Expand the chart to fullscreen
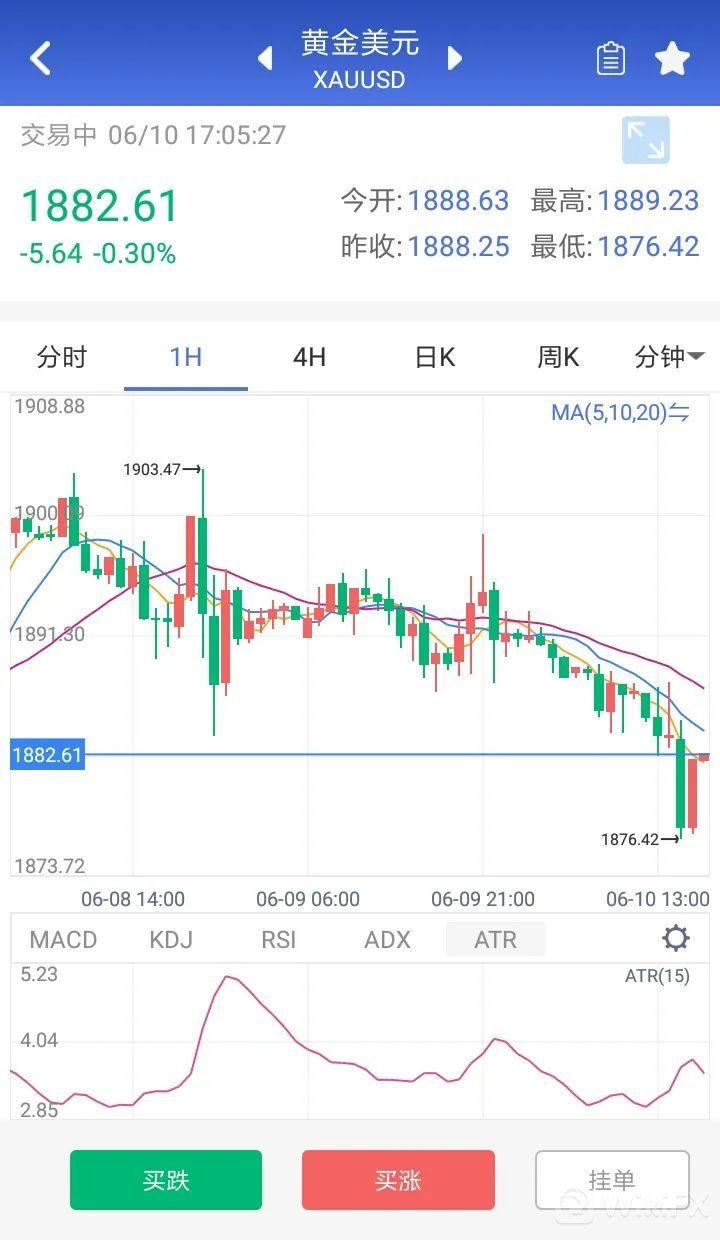Image resolution: width=720 pixels, height=1240 pixels. [x=645, y=140]
